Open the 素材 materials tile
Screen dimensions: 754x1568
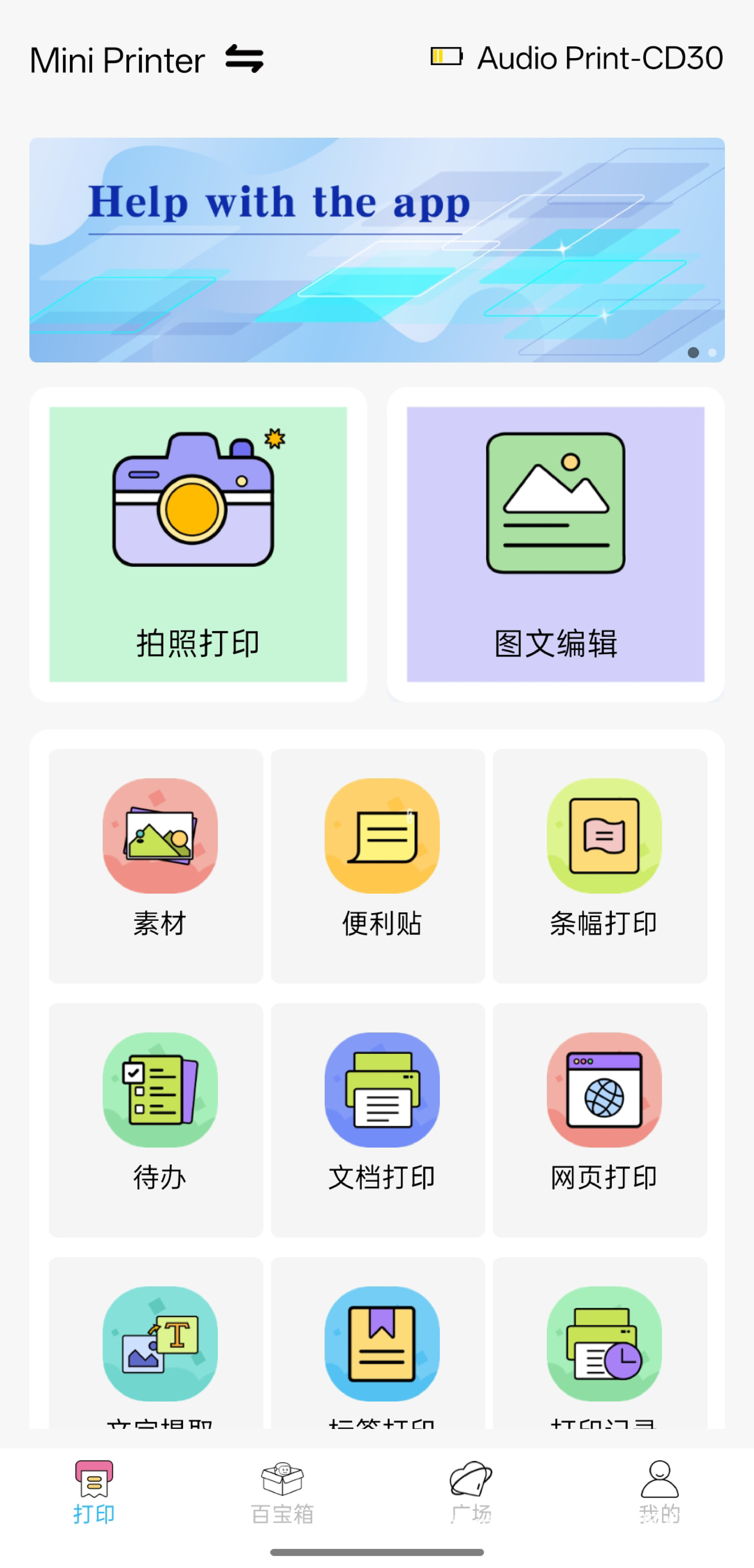point(156,865)
